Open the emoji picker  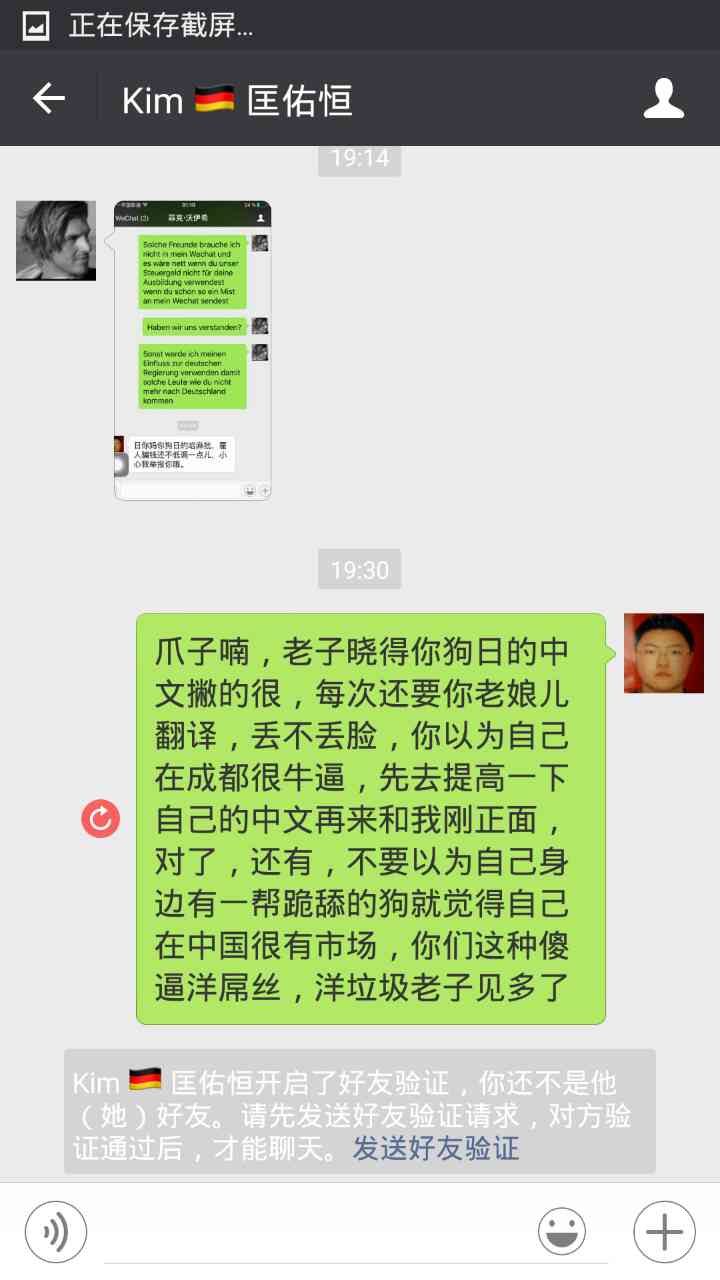562,1231
